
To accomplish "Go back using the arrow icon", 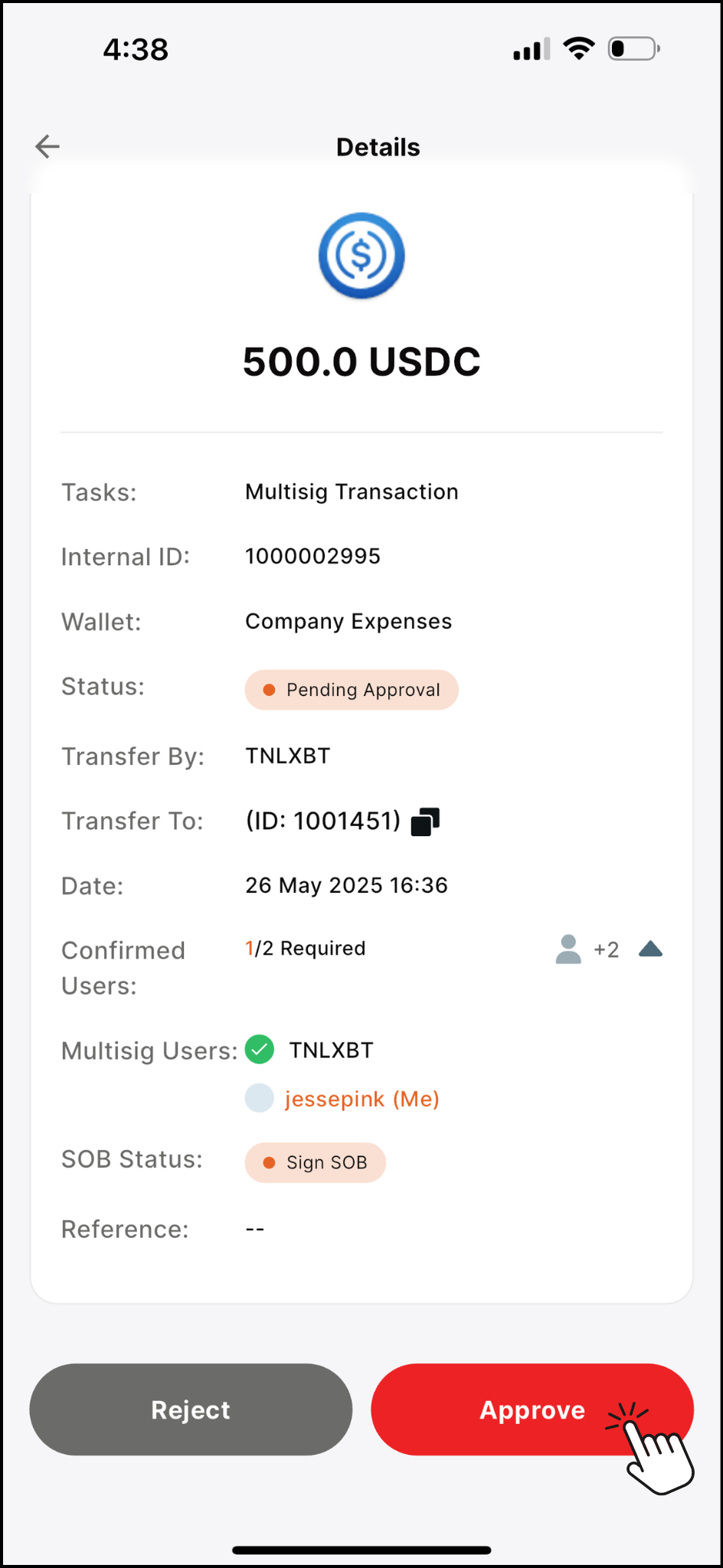I will click(47, 146).
